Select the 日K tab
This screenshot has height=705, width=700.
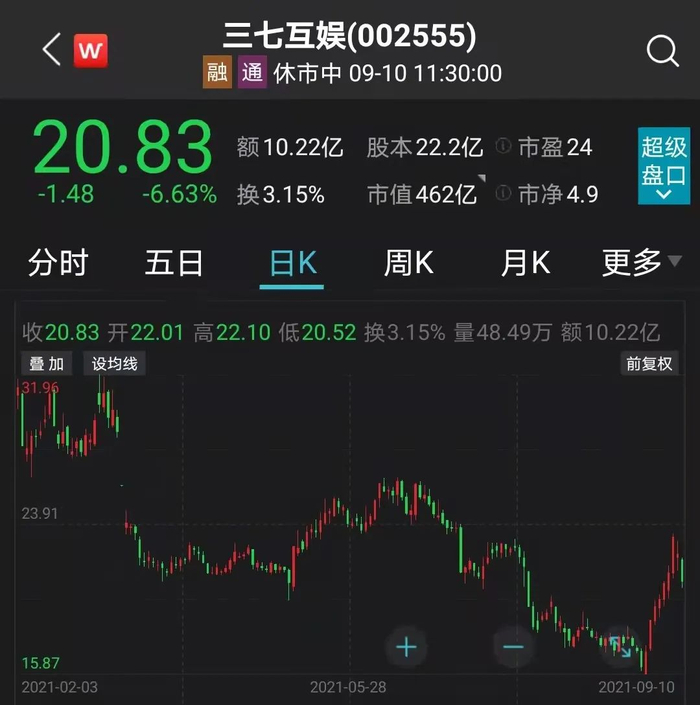click(x=293, y=263)
